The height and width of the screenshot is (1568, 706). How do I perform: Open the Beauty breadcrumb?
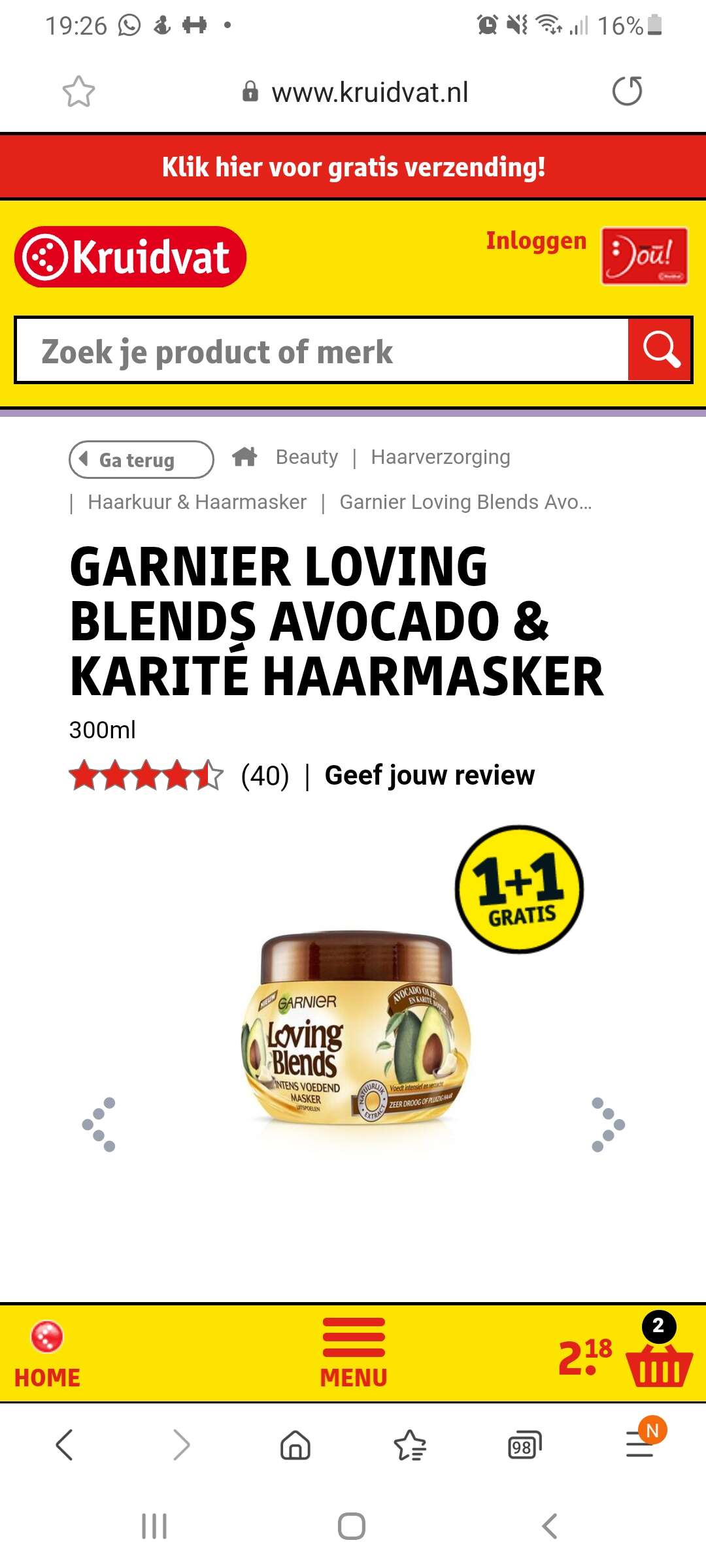[x=307, y=457]
